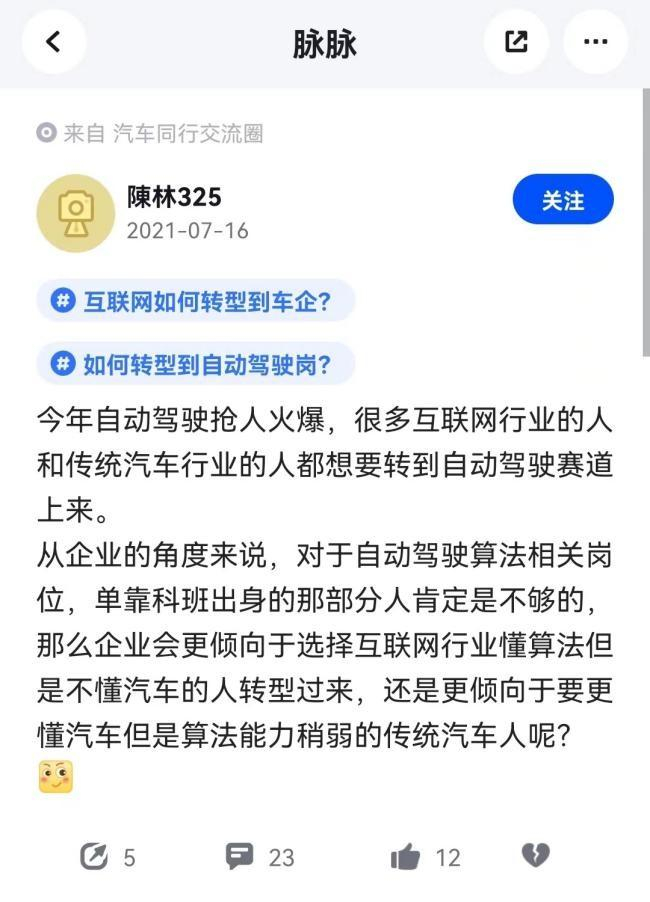Share this post via the top icon
This screenshot has height=902, width=650.
516,42
